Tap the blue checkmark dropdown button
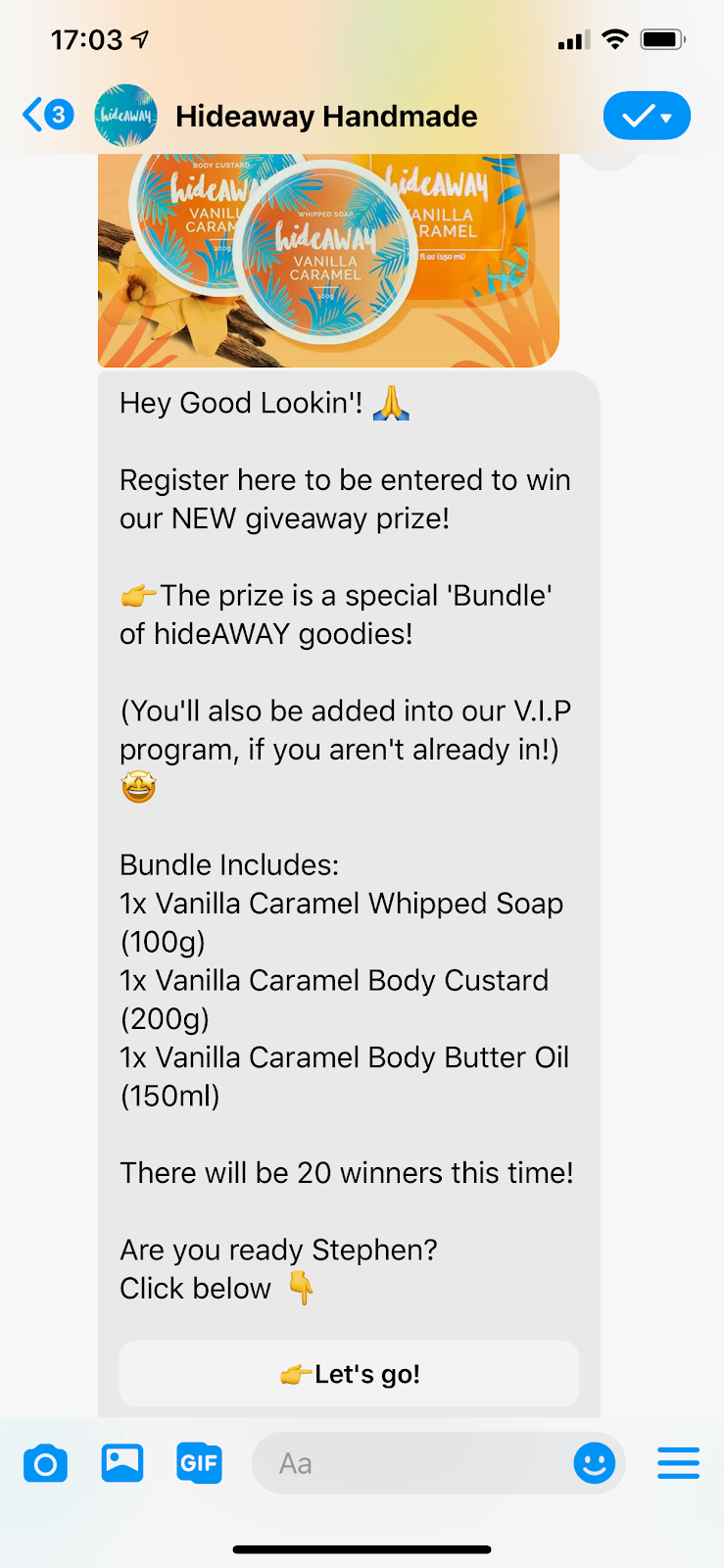This screenshot has width=724, height=1568. (x=647, y=117)
